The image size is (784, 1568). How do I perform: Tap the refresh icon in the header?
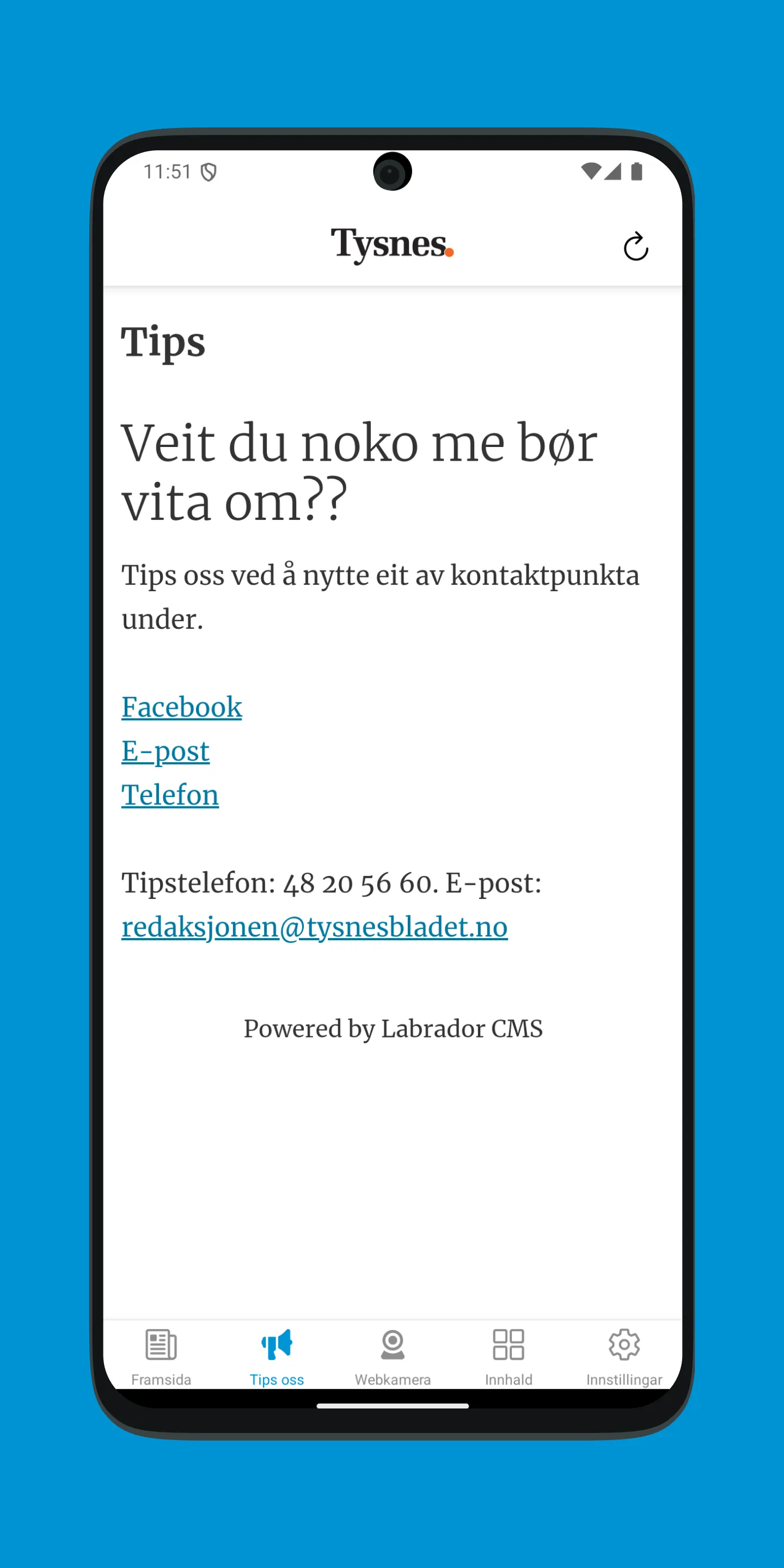(635, 247)
